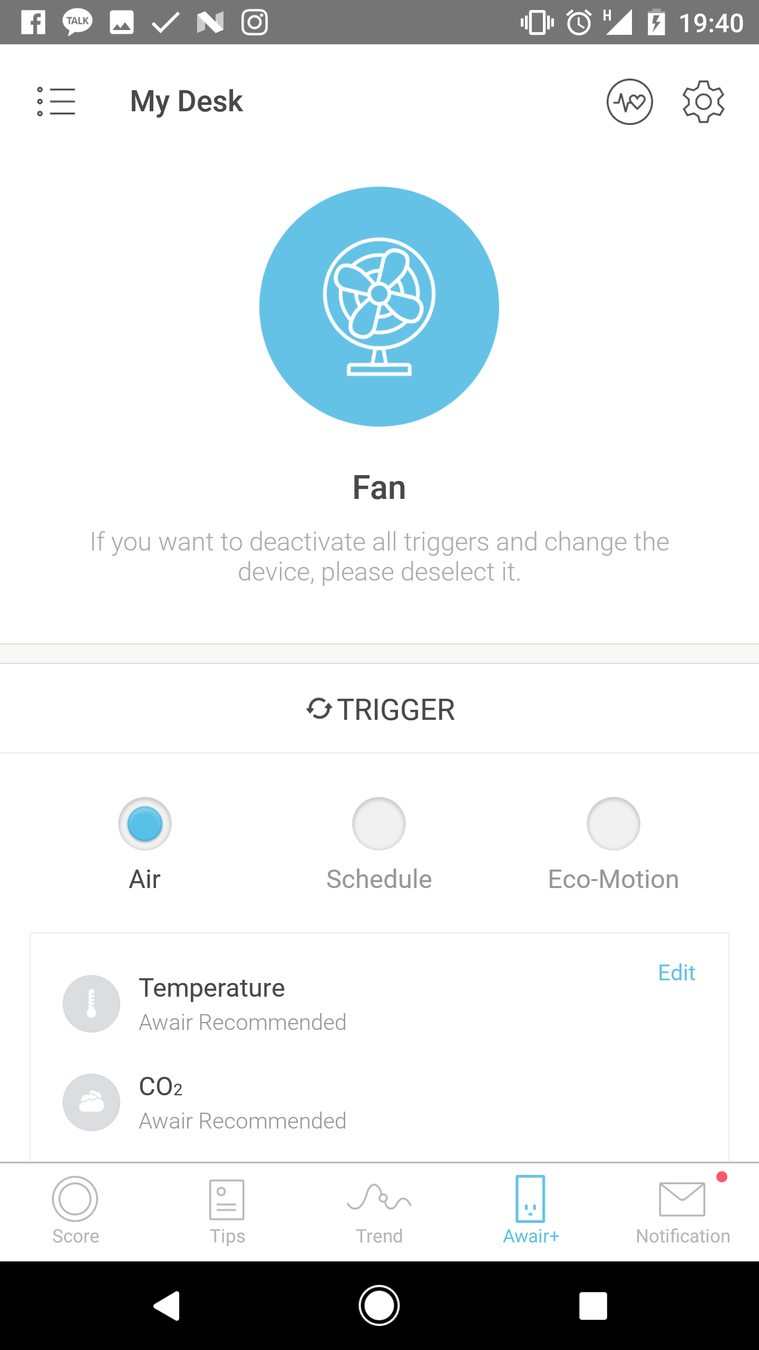
Task: Choose the Eco-Motion trigger
Action: (613, 824)
